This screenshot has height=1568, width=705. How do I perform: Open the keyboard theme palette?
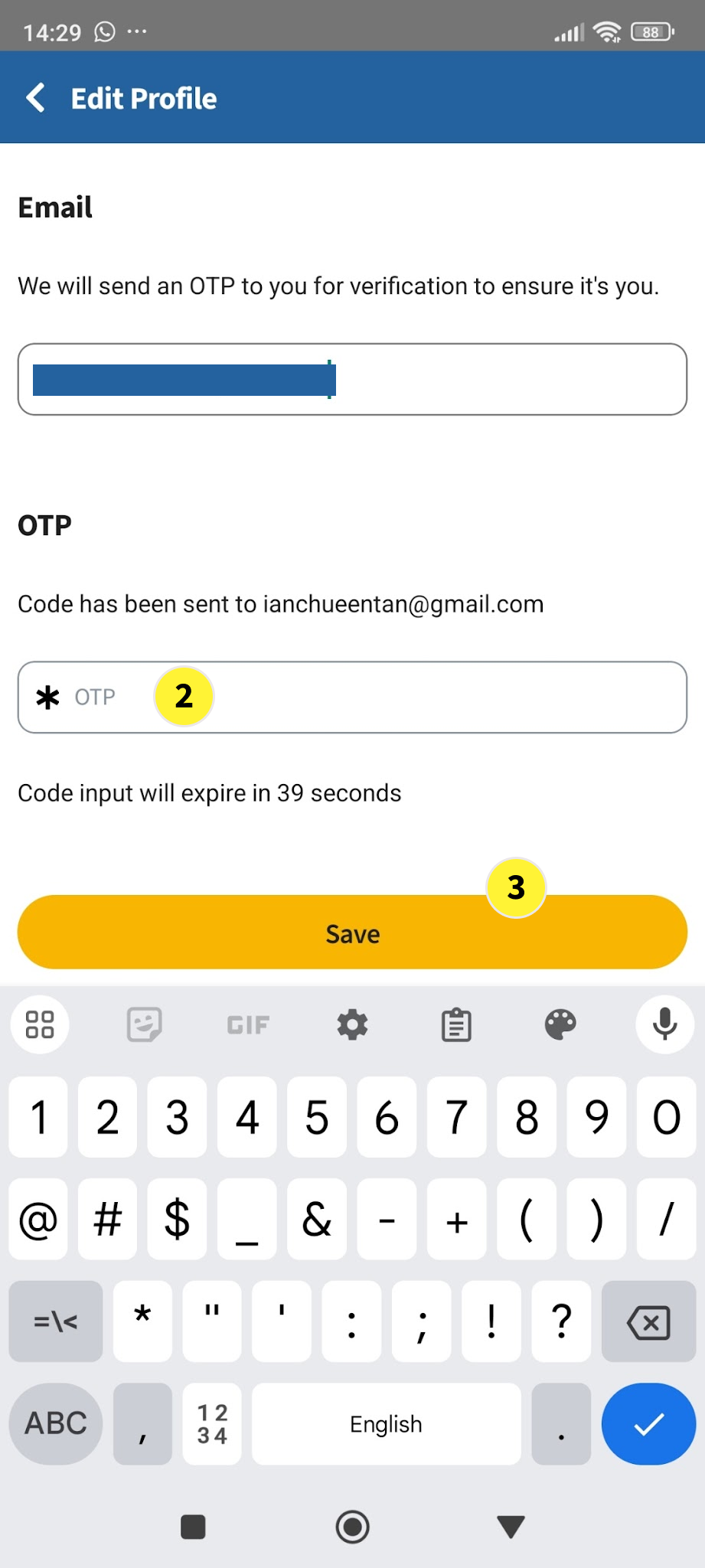point(560,1024)
